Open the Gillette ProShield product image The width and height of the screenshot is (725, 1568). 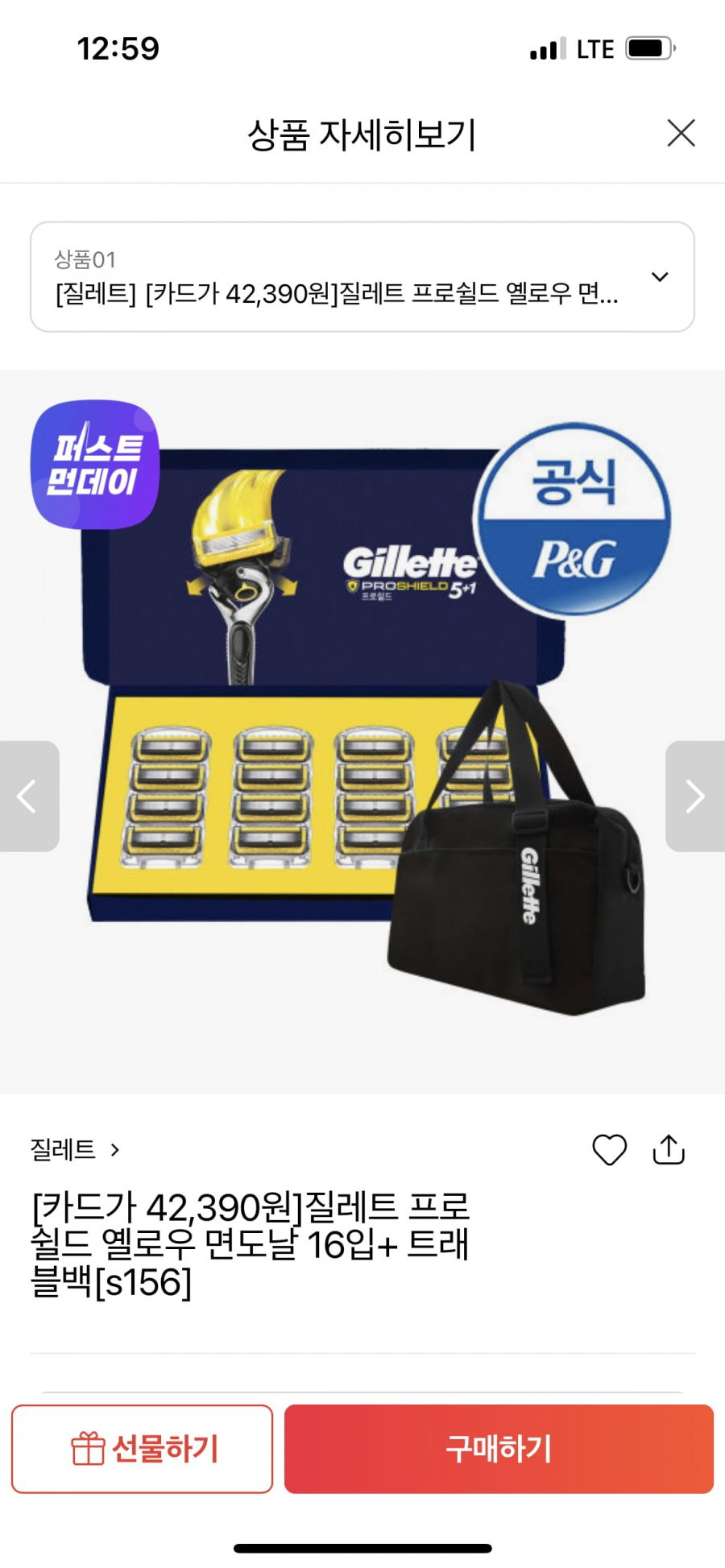click(x=362, y=725)
